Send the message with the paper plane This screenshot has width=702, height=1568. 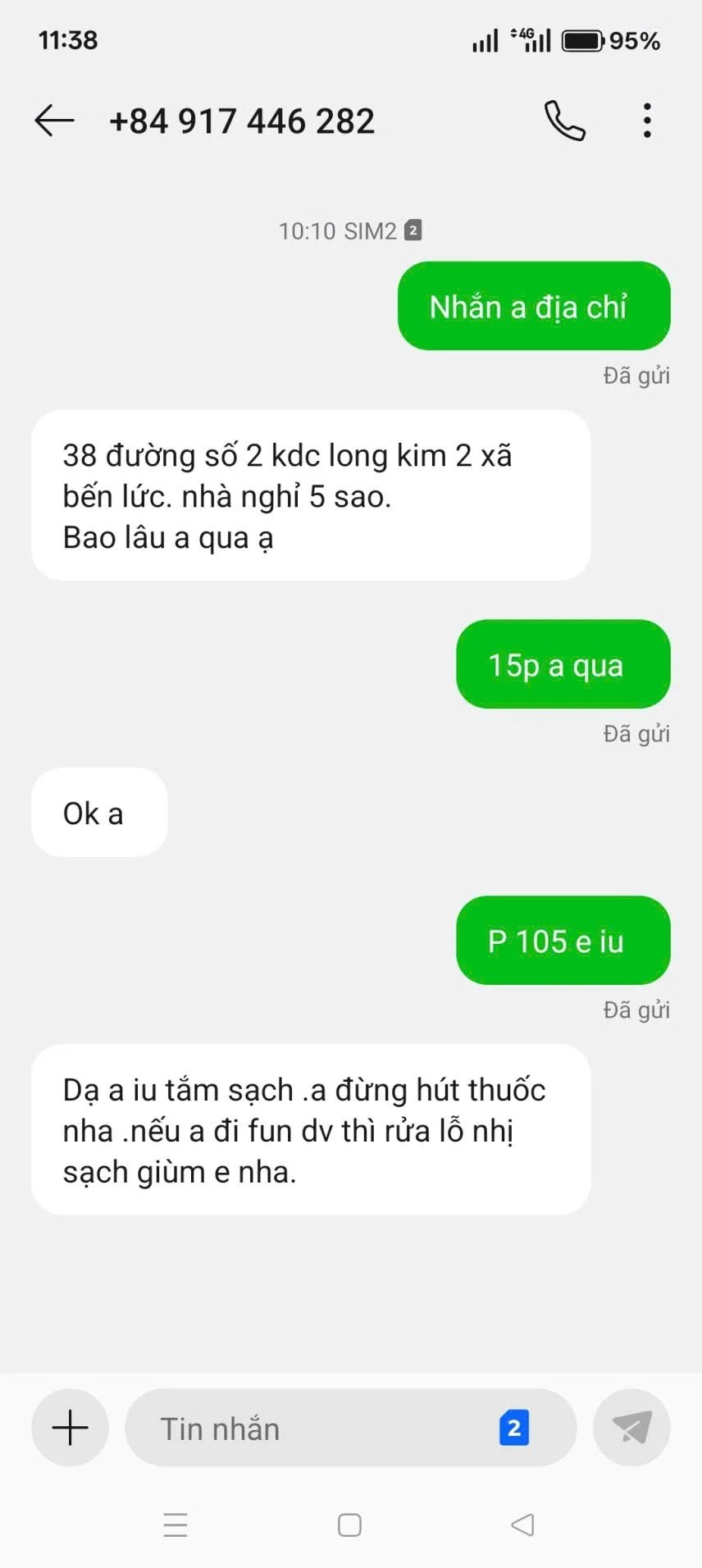click(631, 1428)
